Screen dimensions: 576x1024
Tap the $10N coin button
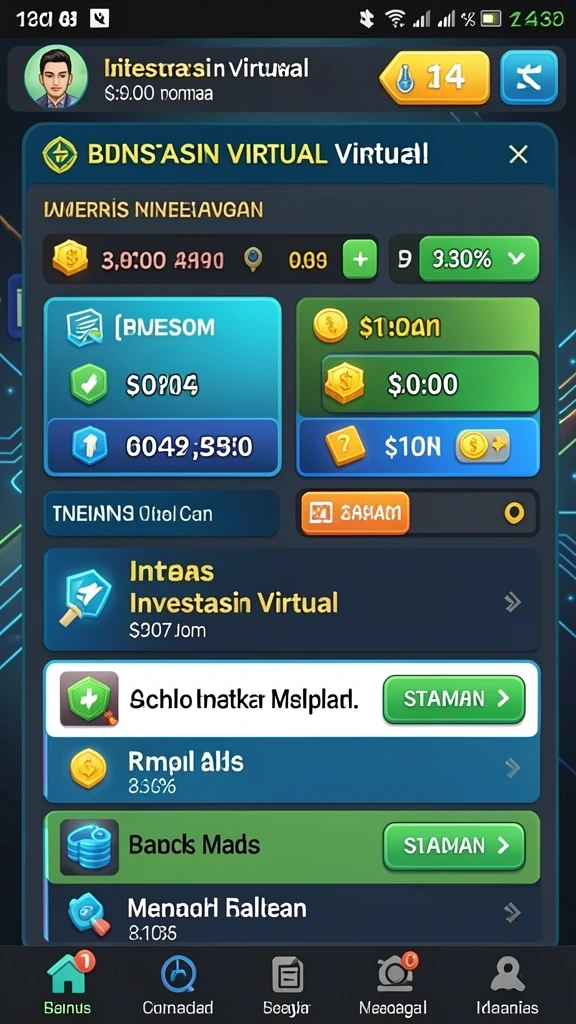click(418, 447)
